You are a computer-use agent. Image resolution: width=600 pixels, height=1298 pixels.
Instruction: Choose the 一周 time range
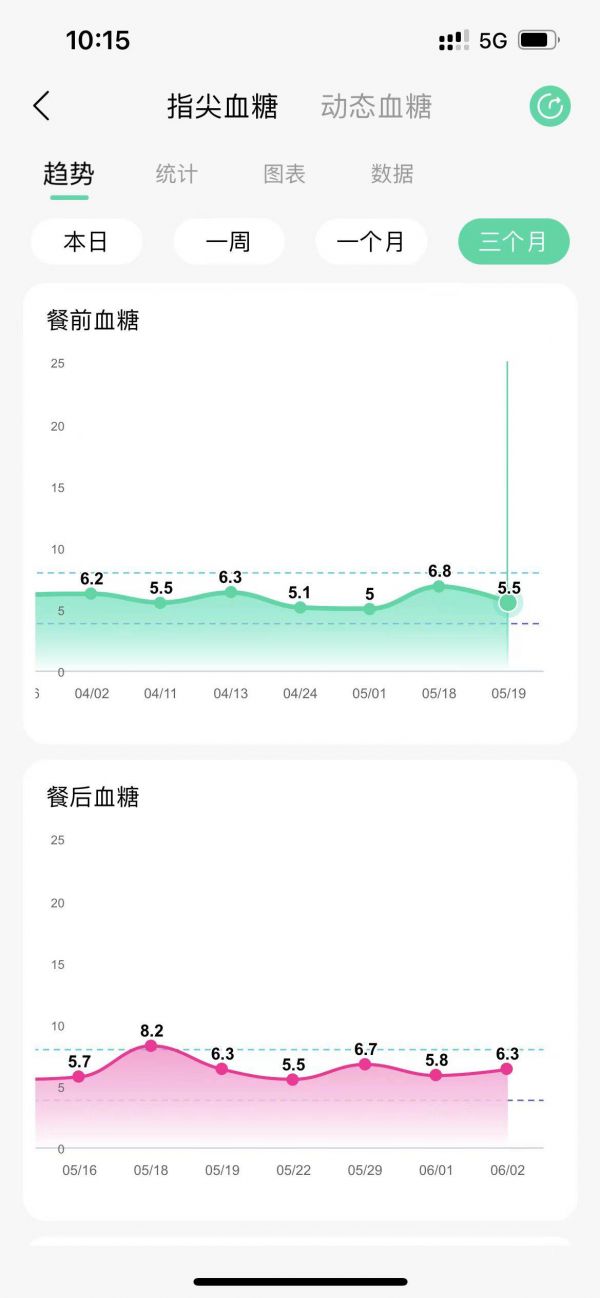click(228, 242)
